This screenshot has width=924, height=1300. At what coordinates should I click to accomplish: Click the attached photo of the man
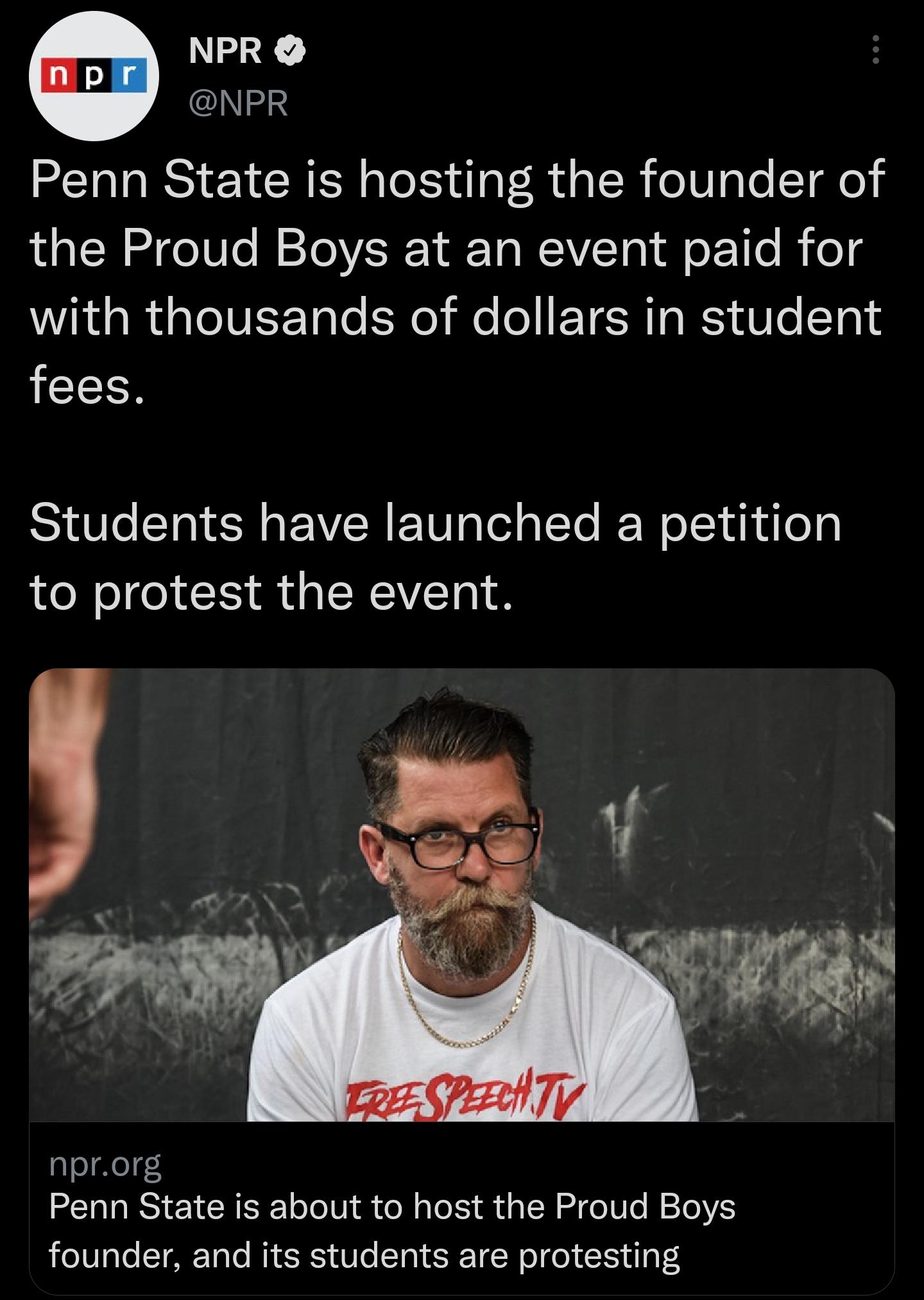(462, 899)
